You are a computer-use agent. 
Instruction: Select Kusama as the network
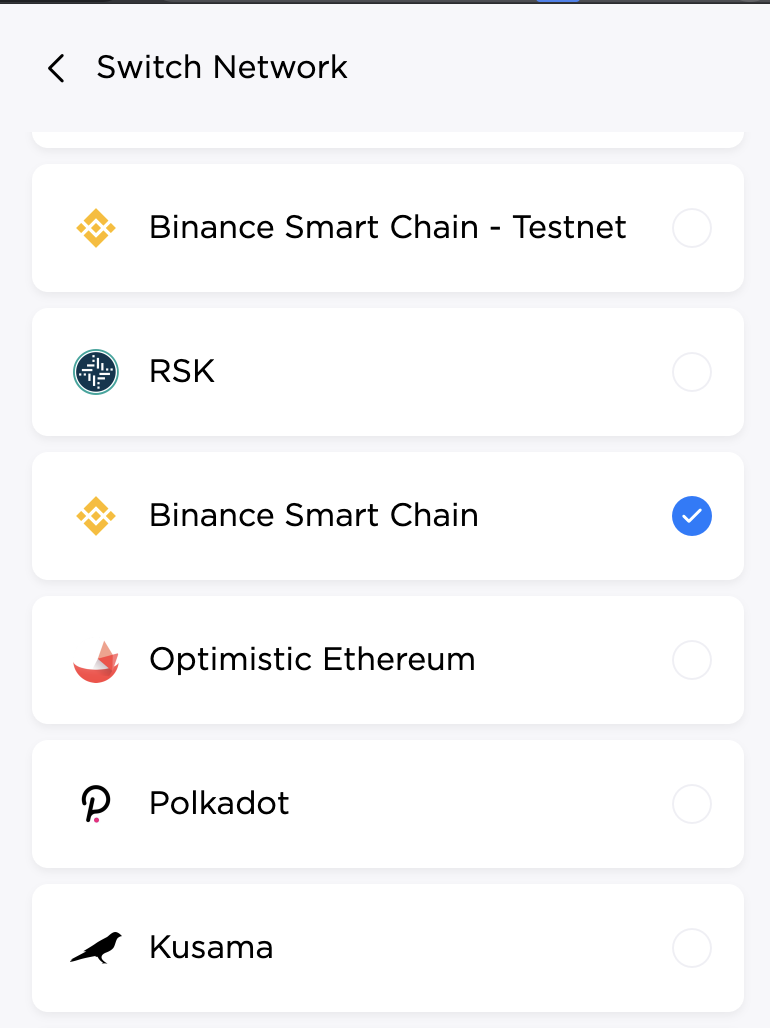[x=388, y=948]
